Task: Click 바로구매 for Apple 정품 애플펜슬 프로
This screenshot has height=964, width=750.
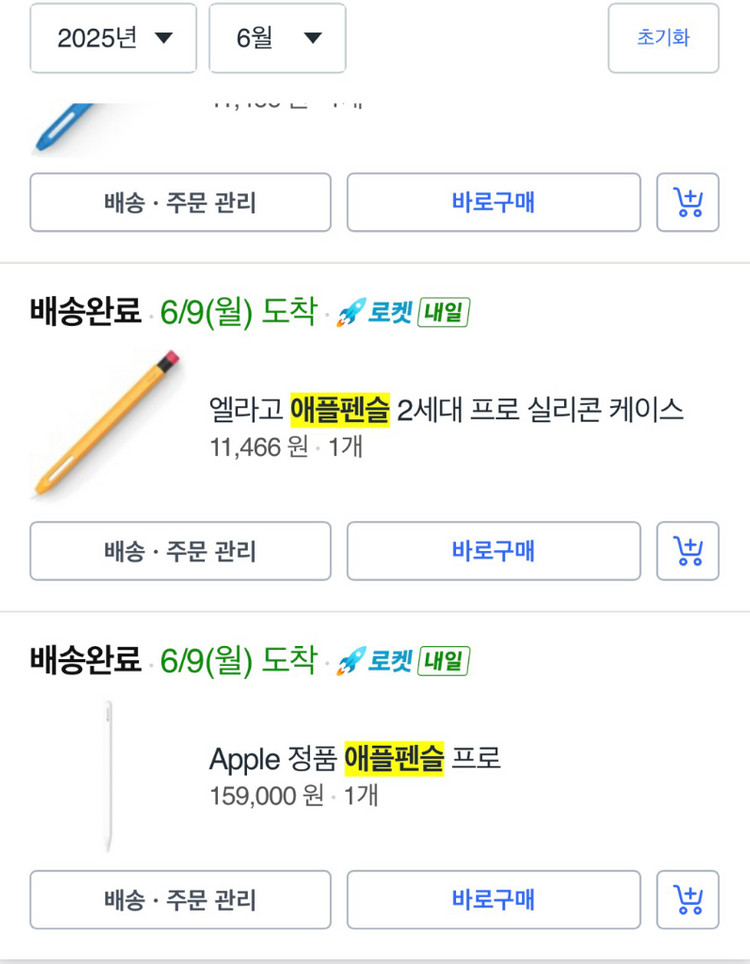Action: pos(493,900)
